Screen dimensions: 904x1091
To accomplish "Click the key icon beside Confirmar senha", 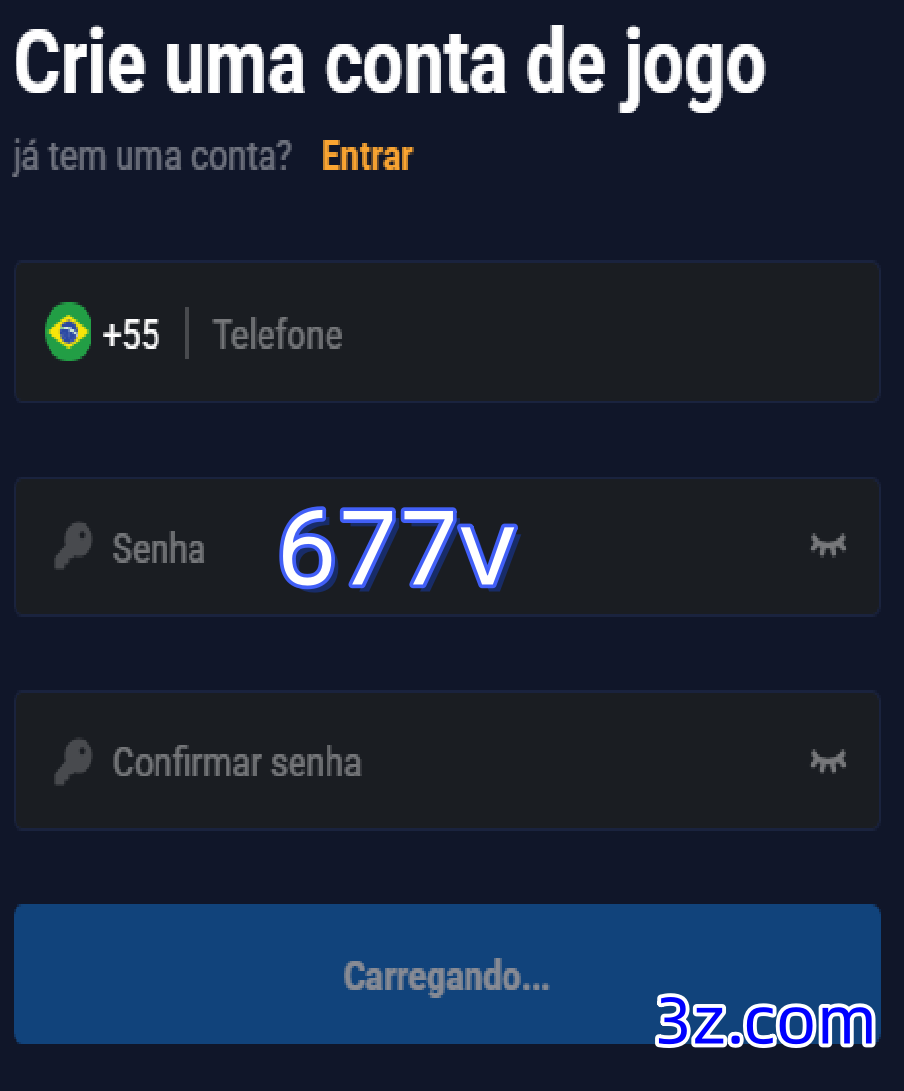I will click(72, 761).
